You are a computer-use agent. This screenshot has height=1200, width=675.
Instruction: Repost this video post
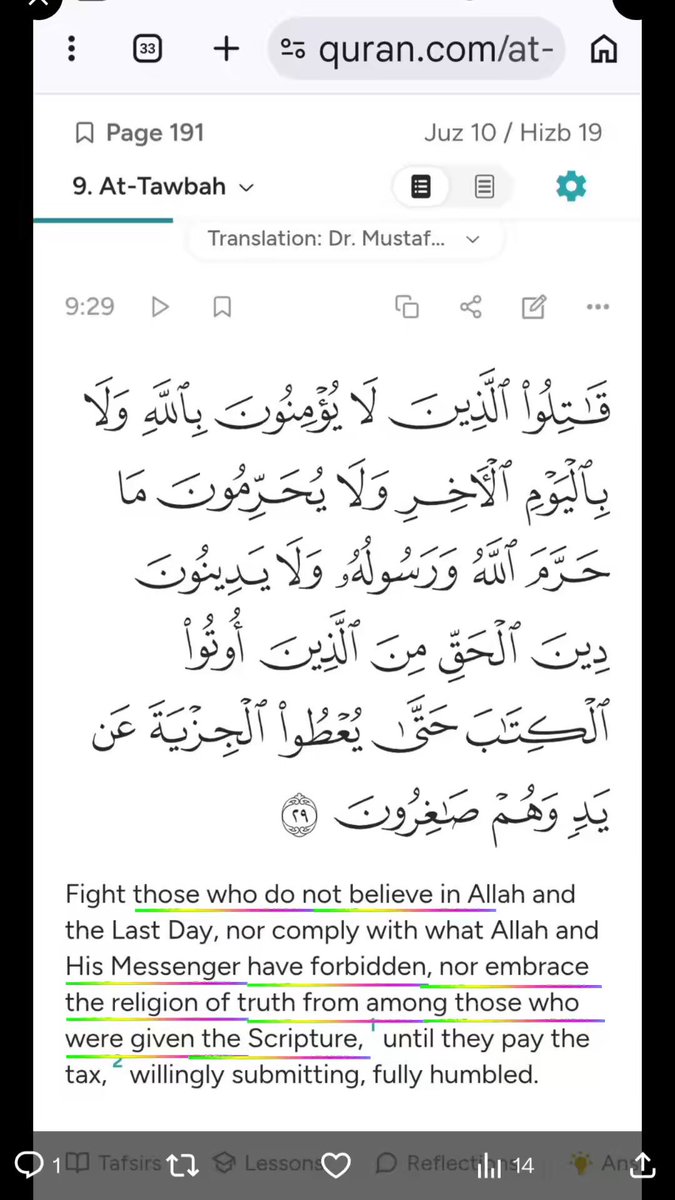pyautogui.click(x=182, y=1164)
